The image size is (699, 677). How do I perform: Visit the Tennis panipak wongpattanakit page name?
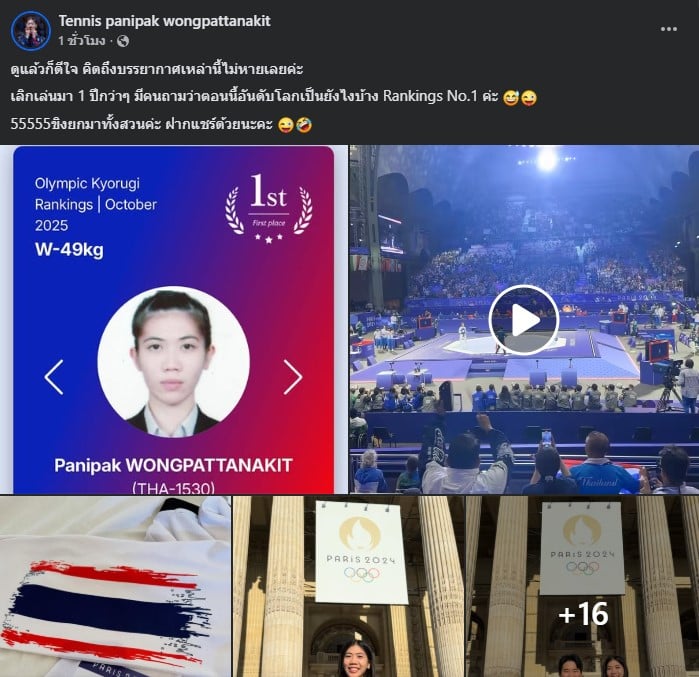[164, 21]
